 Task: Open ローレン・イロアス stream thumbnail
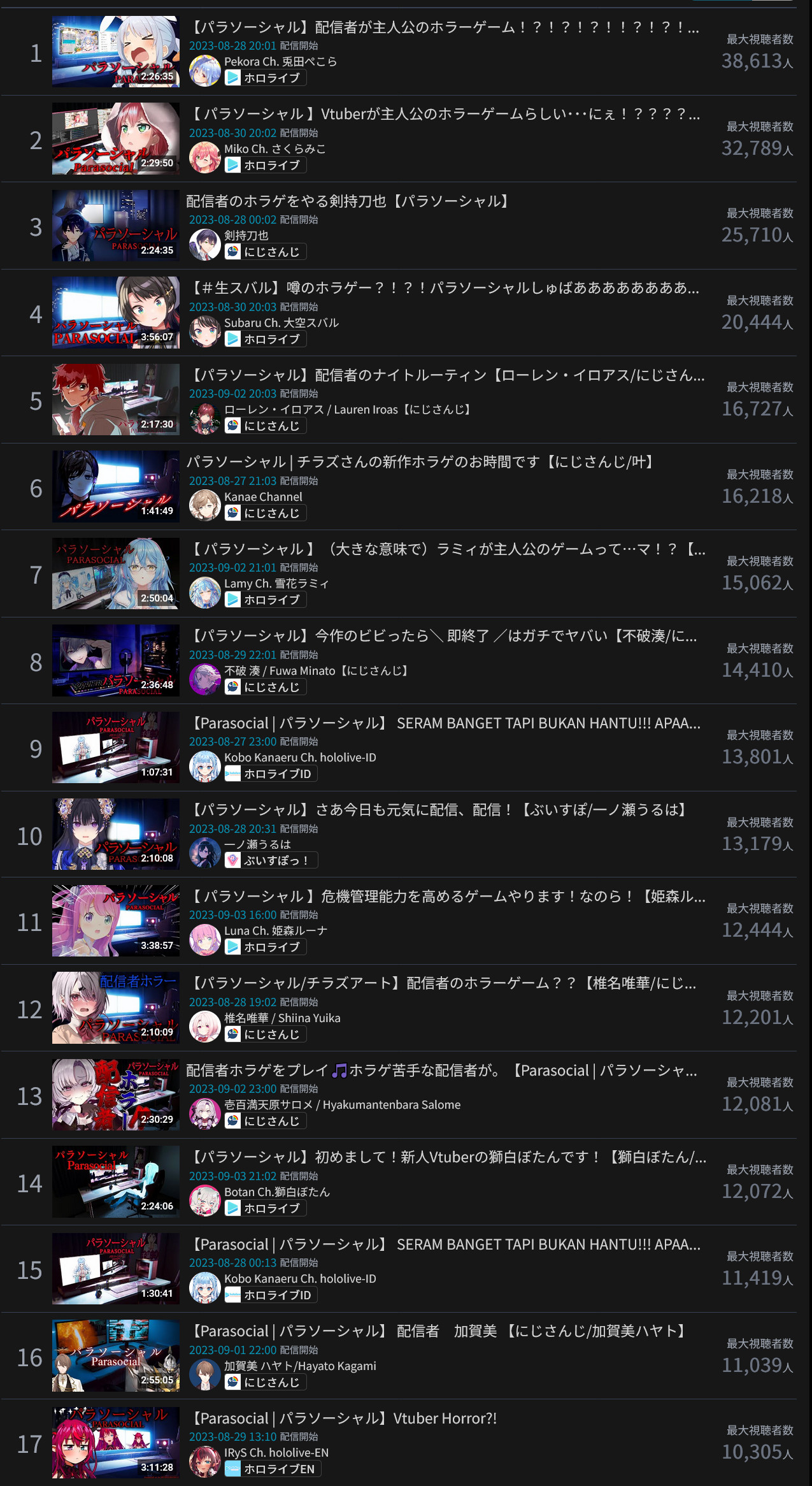click(x=115, y=400)
